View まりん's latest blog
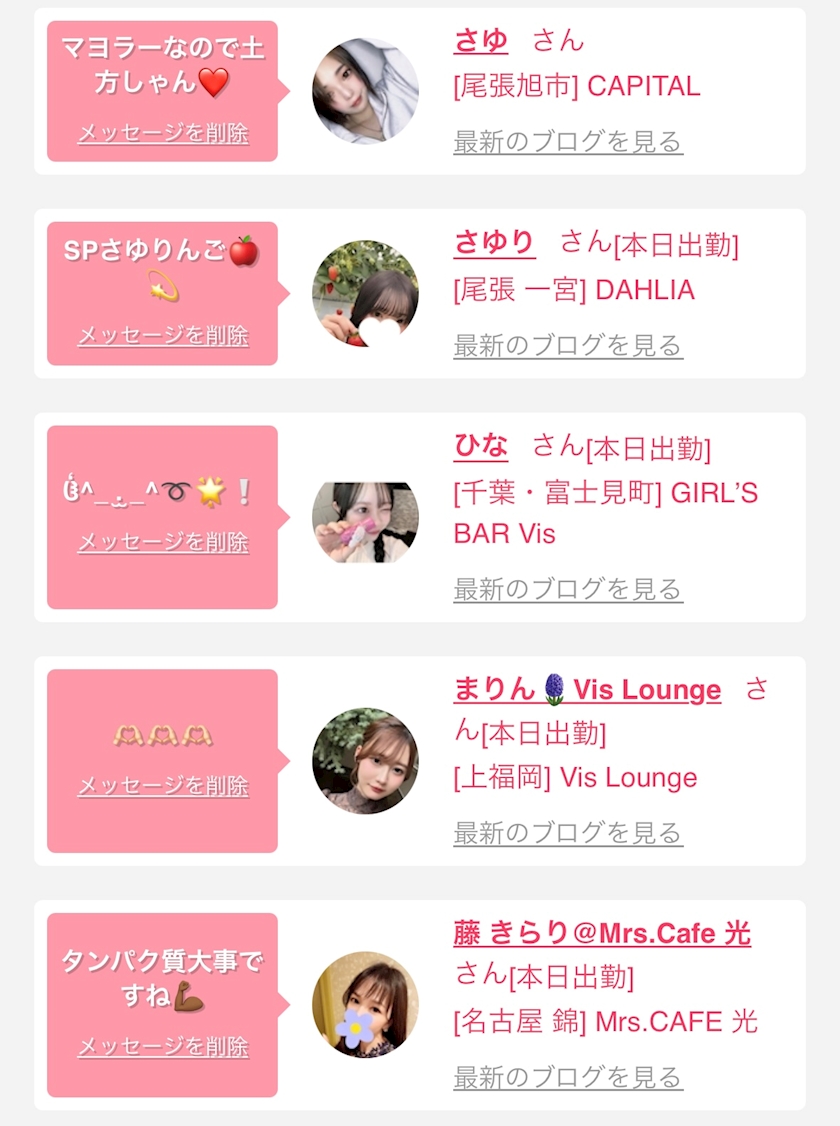Viewport: 840px width, 1126px height. click(x=568, y=832)
